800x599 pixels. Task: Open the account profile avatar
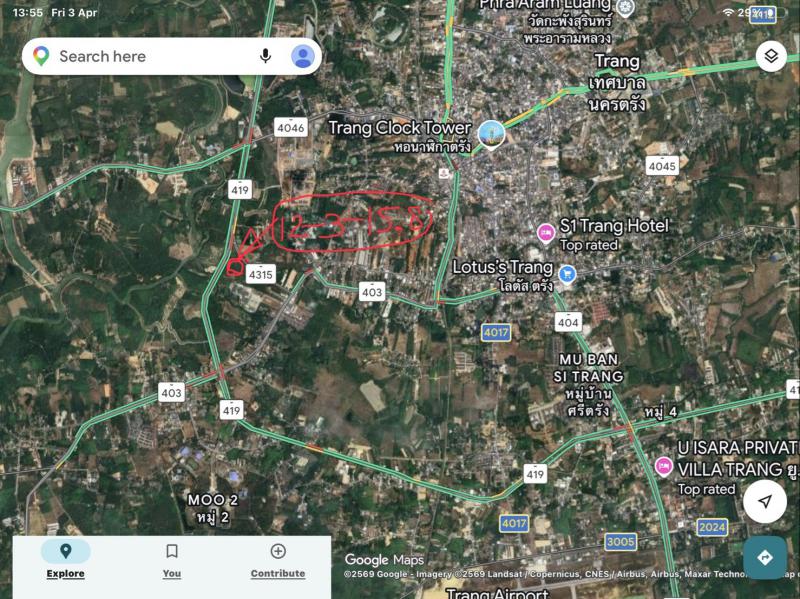point(303,56)
